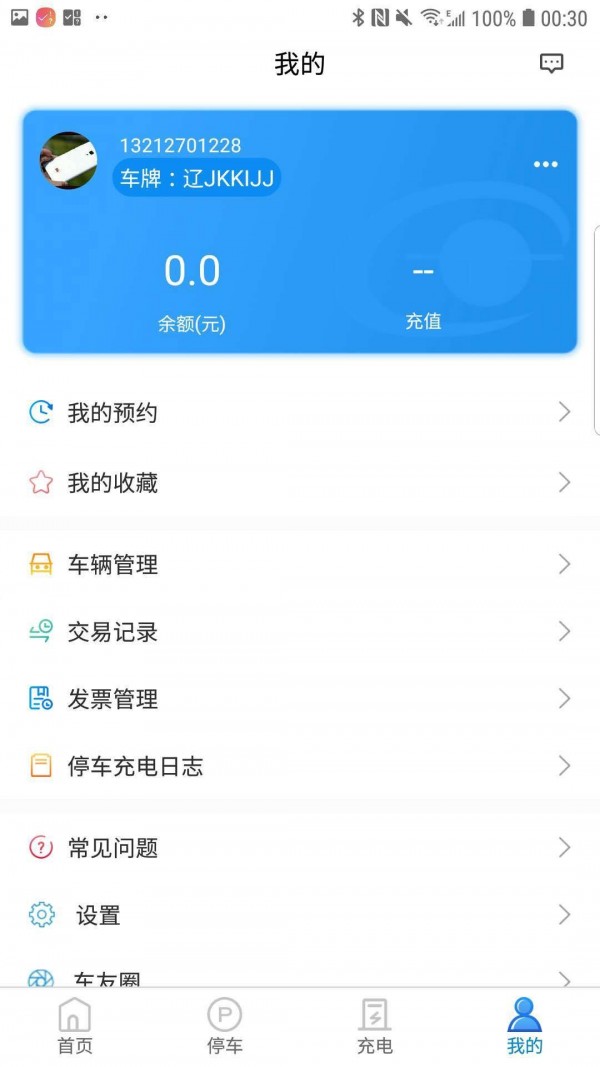View 交易记录 transaction history
This screenshot has width=600, height=1067.
(x=300, y=632)
